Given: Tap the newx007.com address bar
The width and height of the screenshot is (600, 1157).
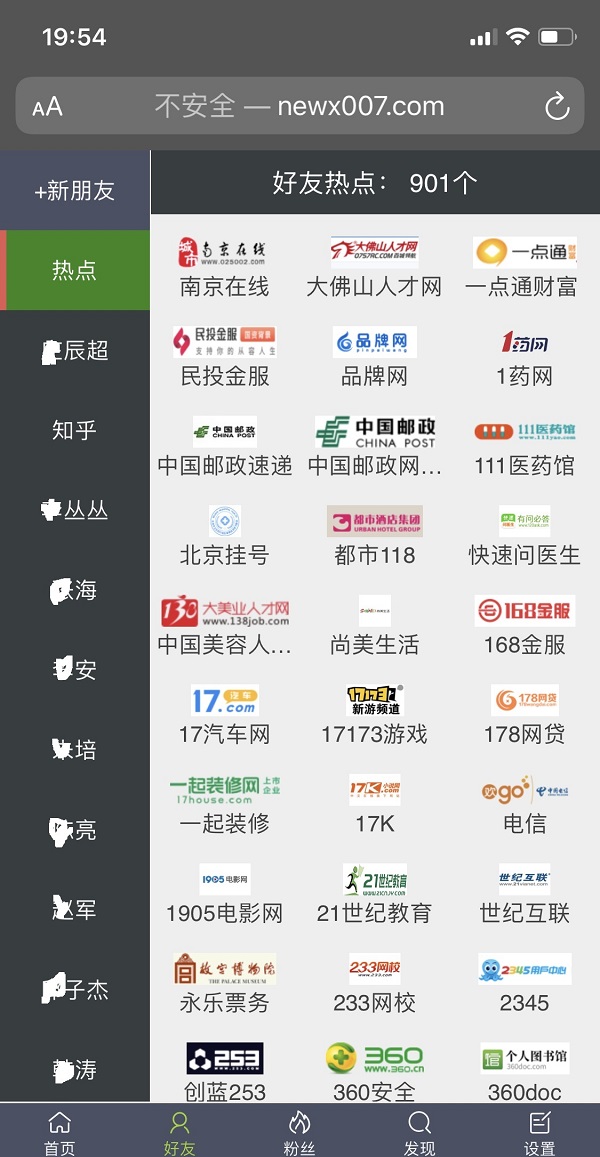Looking at the screenshot, I should 300,106.
